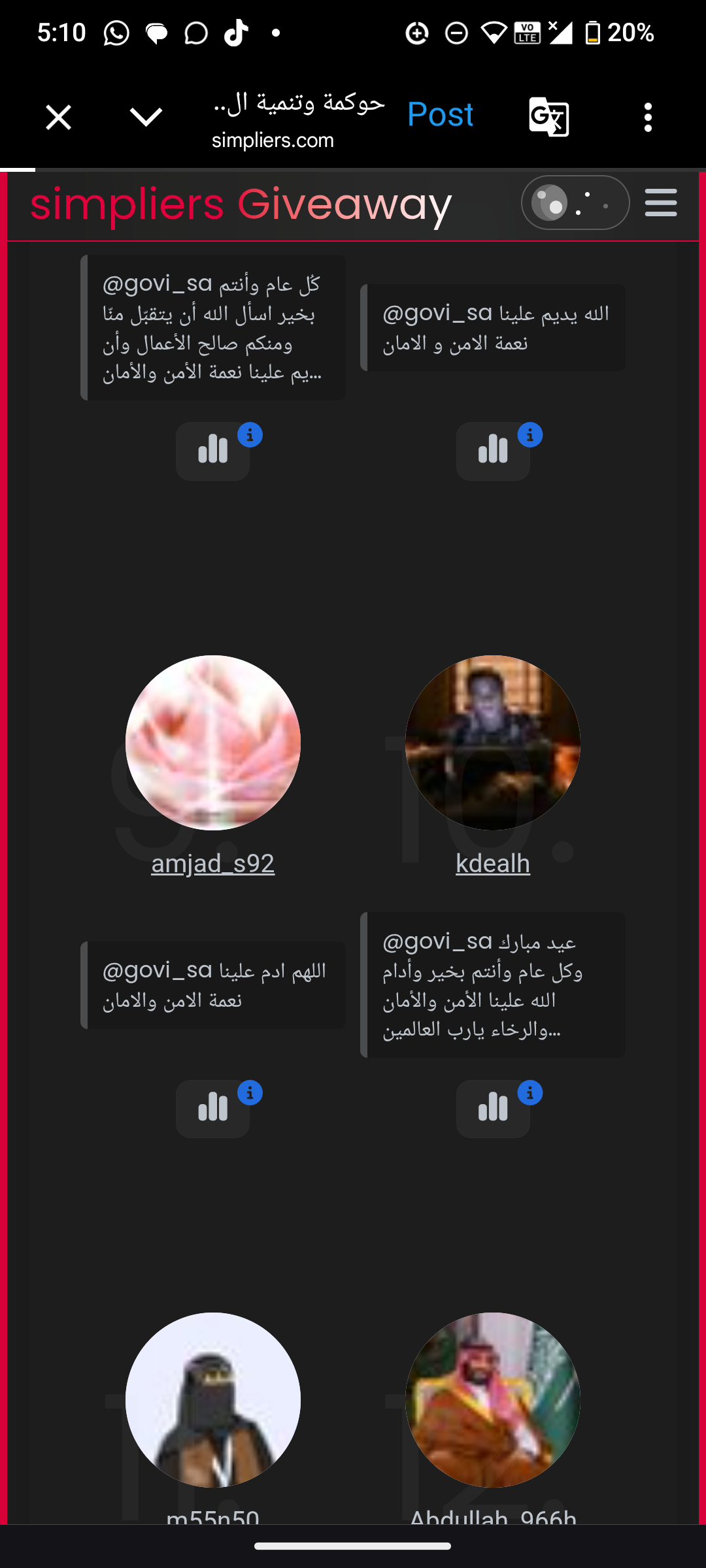Tap amjad_s92's pink flower avatar
This screenshot has height=1568, width=706.
(x=212, y=743)
